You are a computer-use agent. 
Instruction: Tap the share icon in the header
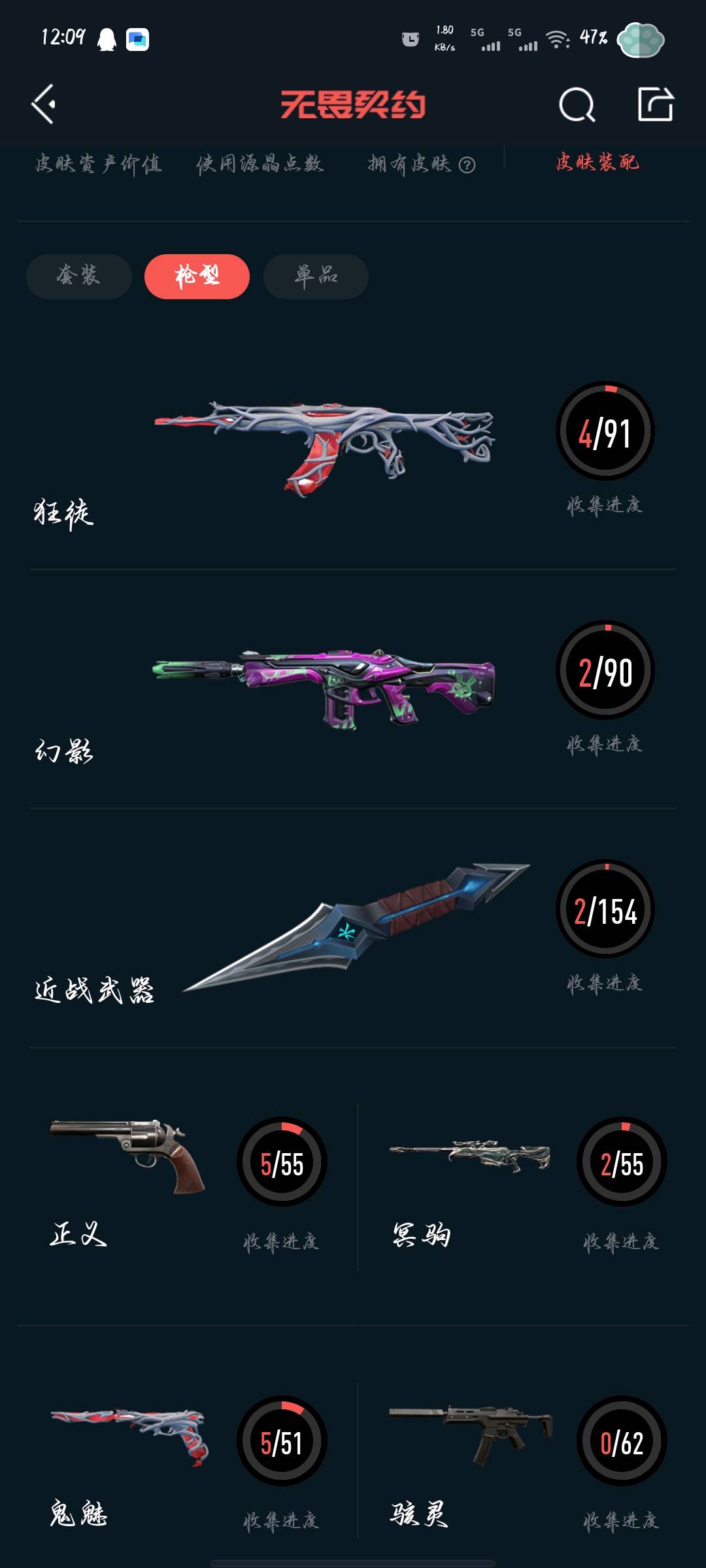[656, 104]
